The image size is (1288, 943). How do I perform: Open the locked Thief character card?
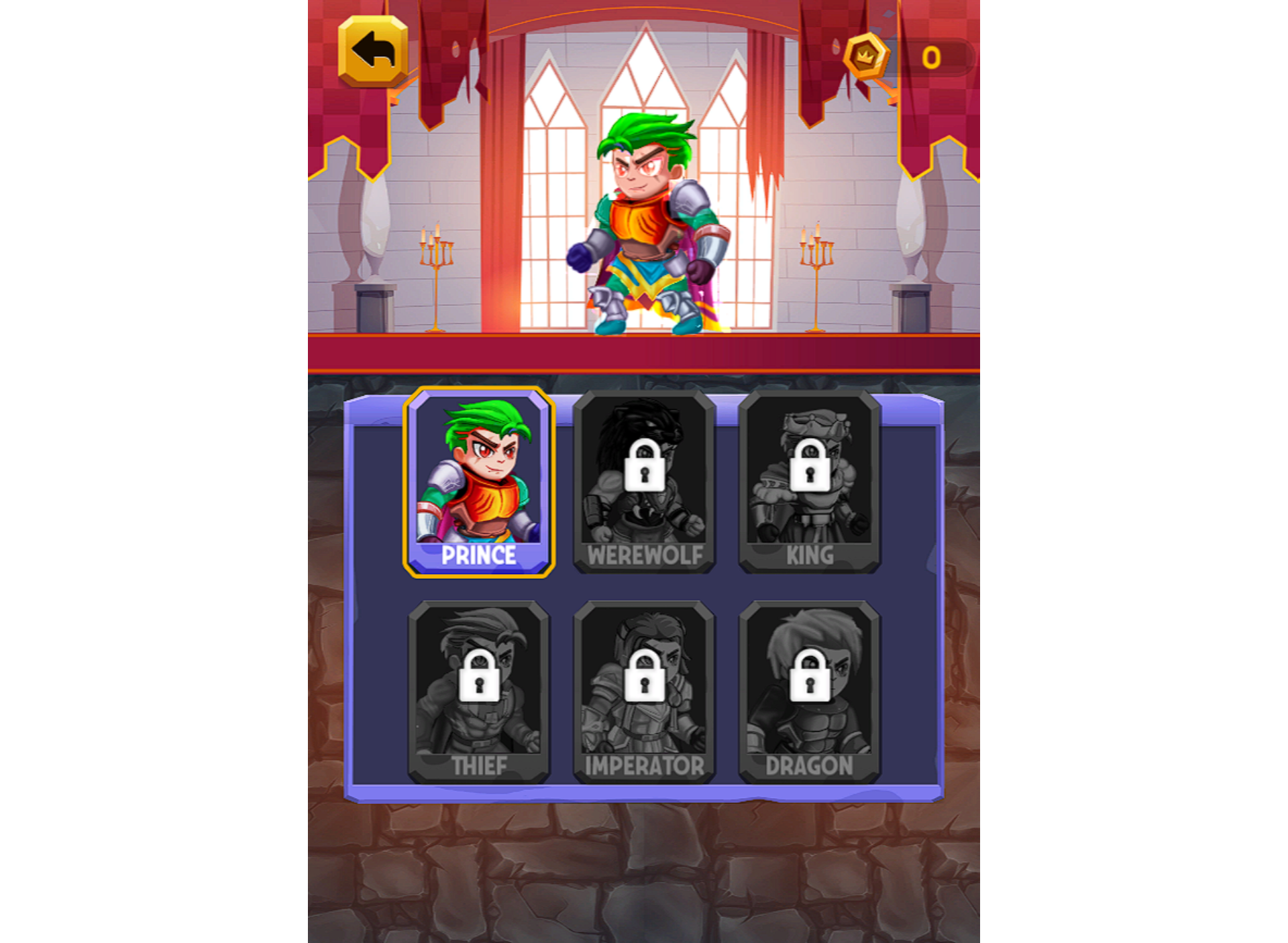478,691
